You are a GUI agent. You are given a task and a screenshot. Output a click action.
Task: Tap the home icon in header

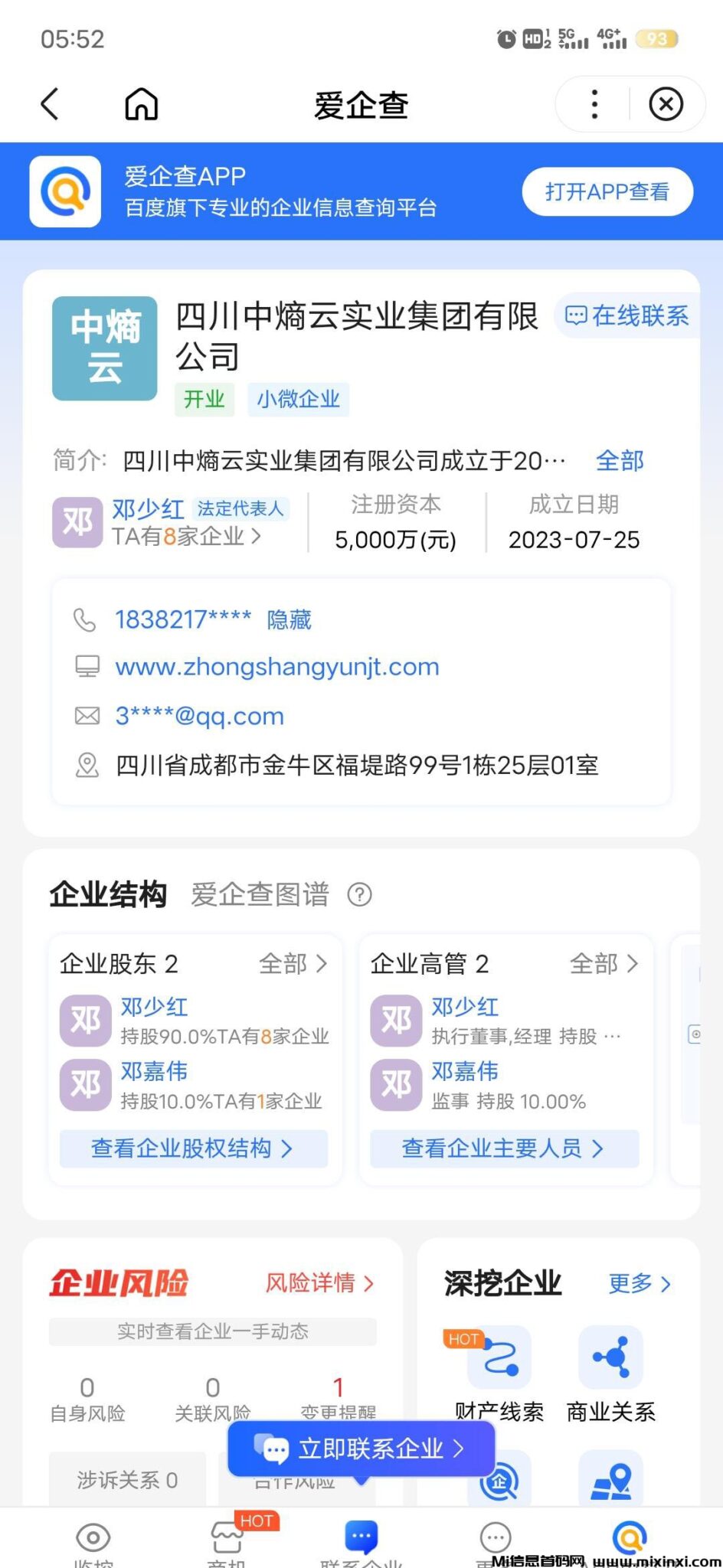[141, 104]
